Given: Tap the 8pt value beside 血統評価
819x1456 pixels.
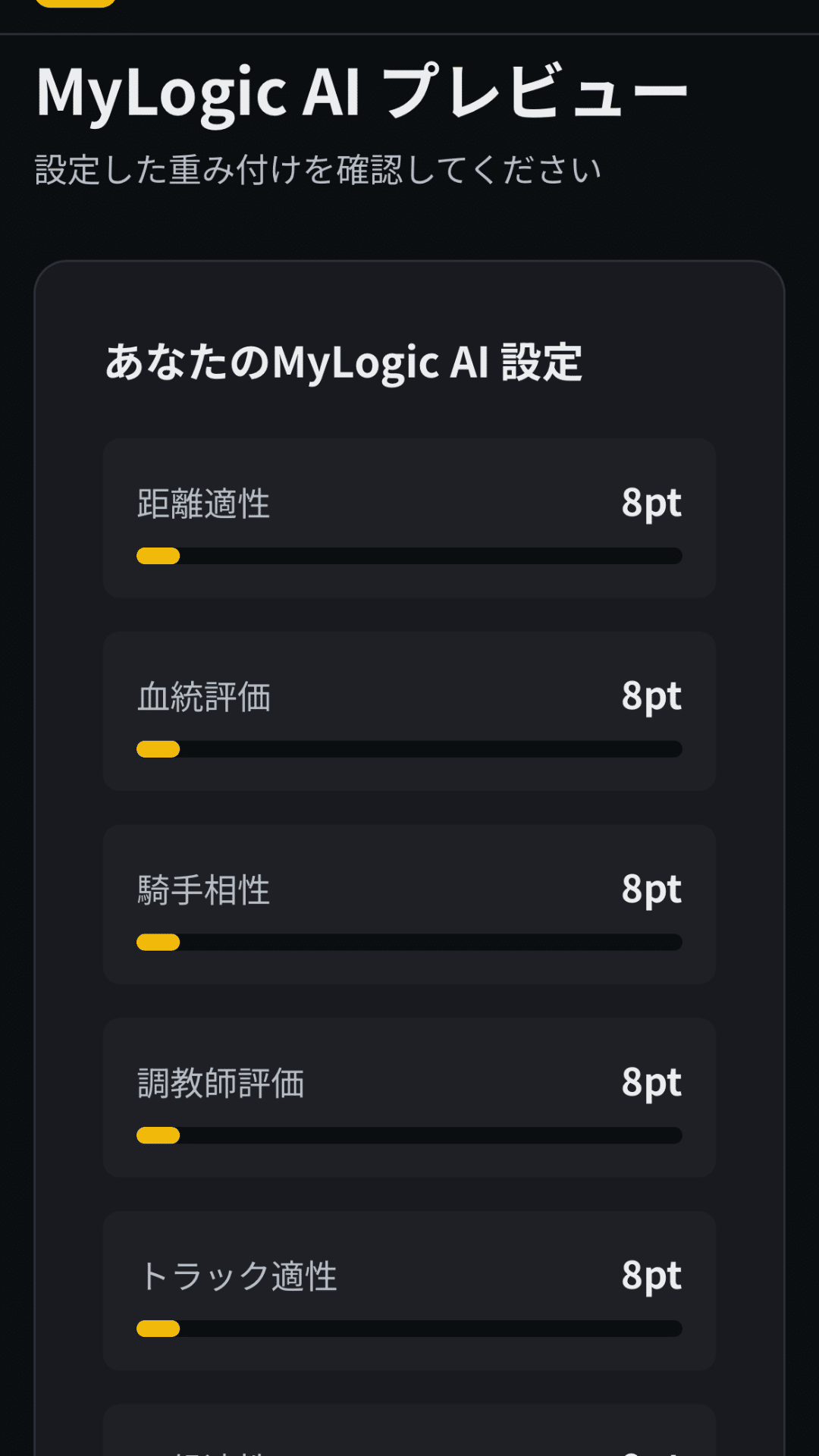Looking at the screenshot, I should coord(651,697).
